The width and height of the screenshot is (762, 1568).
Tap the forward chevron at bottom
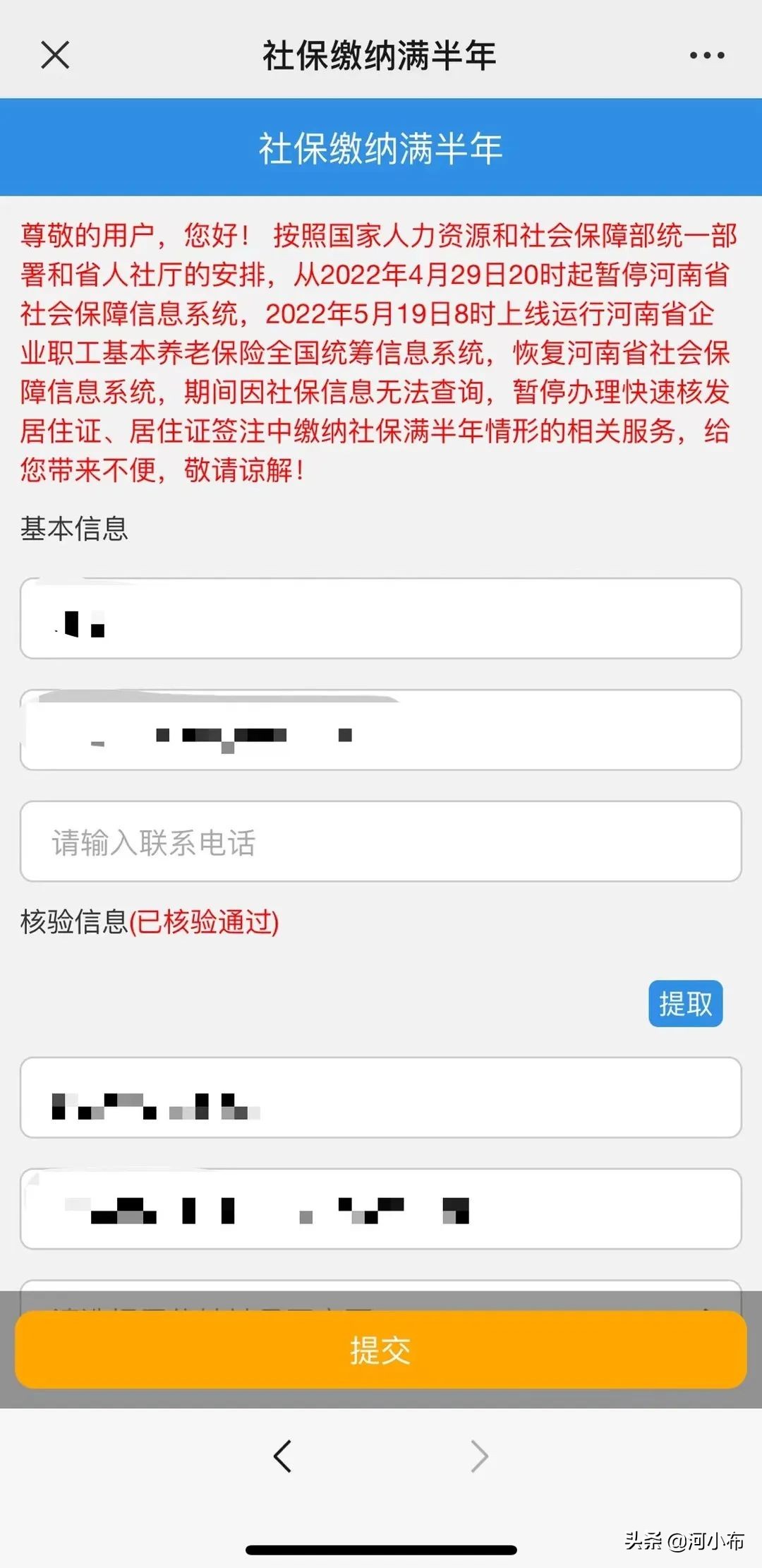(480, 1454)
